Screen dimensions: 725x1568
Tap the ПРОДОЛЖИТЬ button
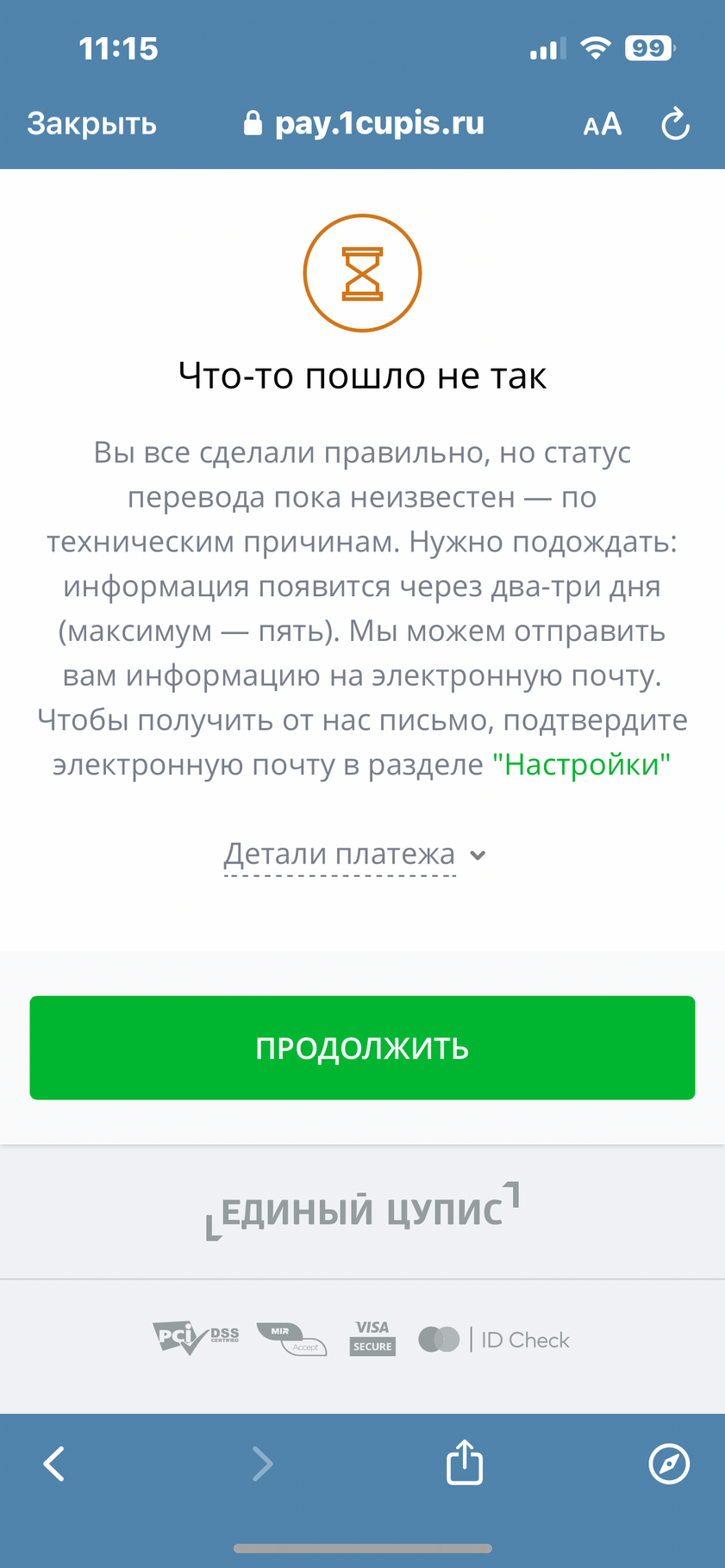pyautogui.click(x=362, y=1048)
